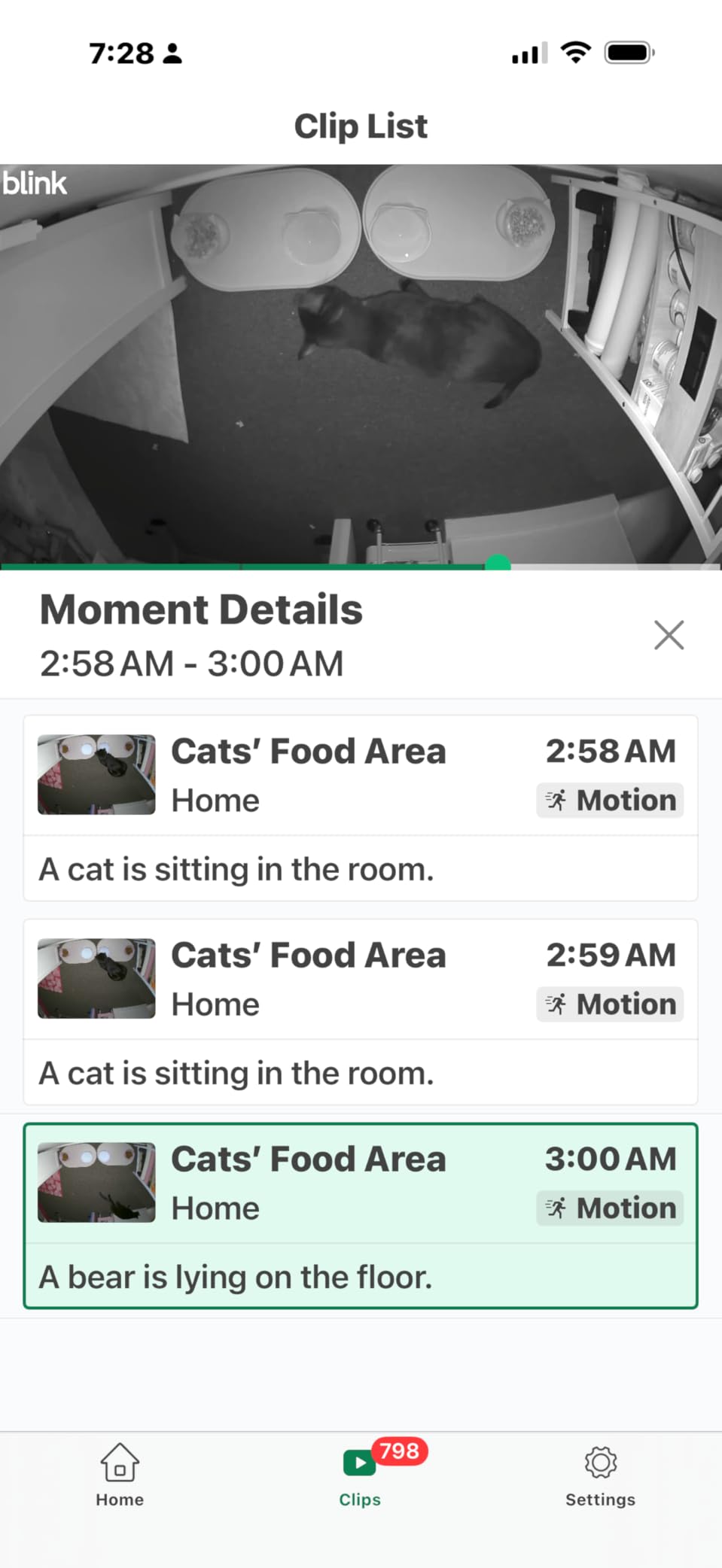Close the Moment Details panel
Viewport: 722px width, 1568px height.
coord(669,635)
